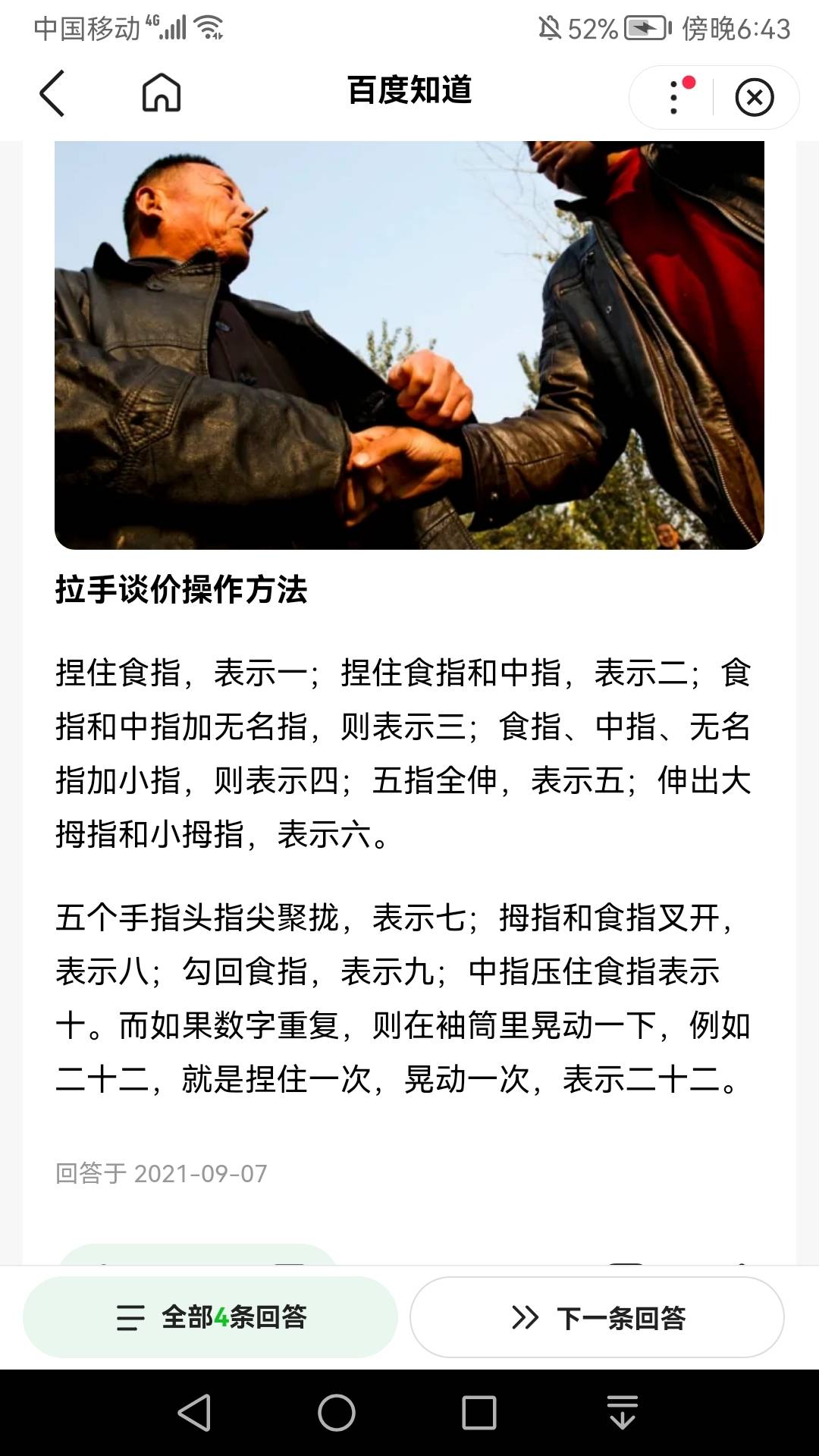Open the handshake bargaining photo

click(409, 345)
